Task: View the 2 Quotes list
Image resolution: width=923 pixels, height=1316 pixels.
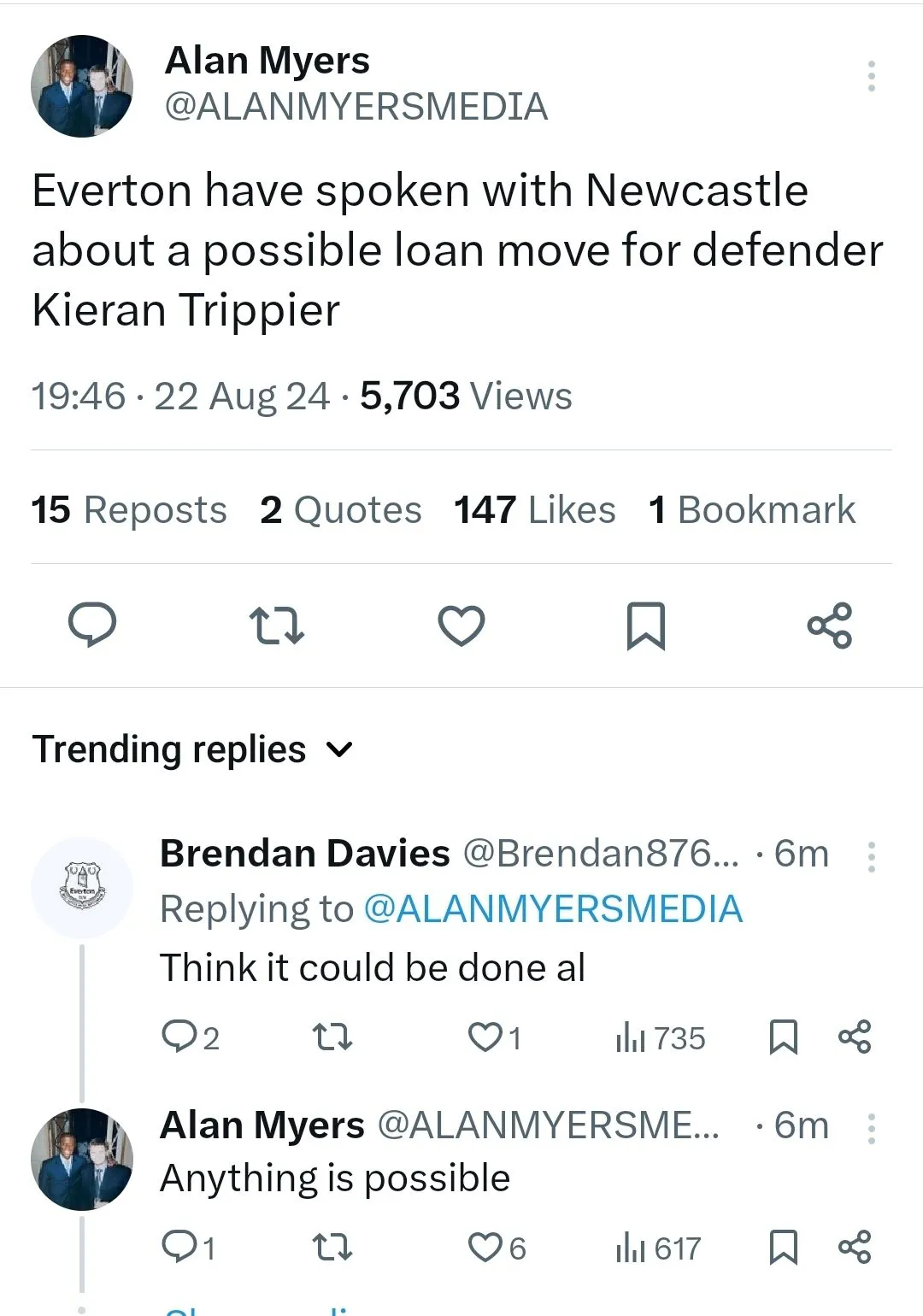Action: [341, 510]
